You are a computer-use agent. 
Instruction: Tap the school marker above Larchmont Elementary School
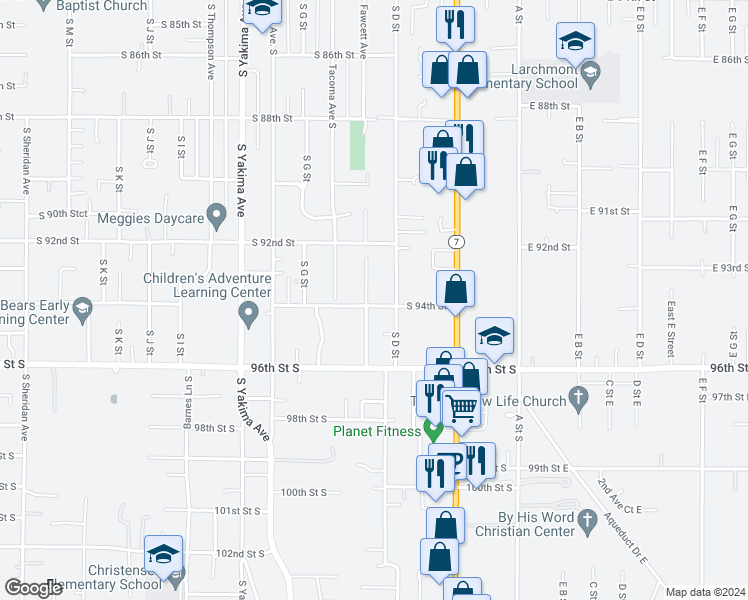coord(575,41)
